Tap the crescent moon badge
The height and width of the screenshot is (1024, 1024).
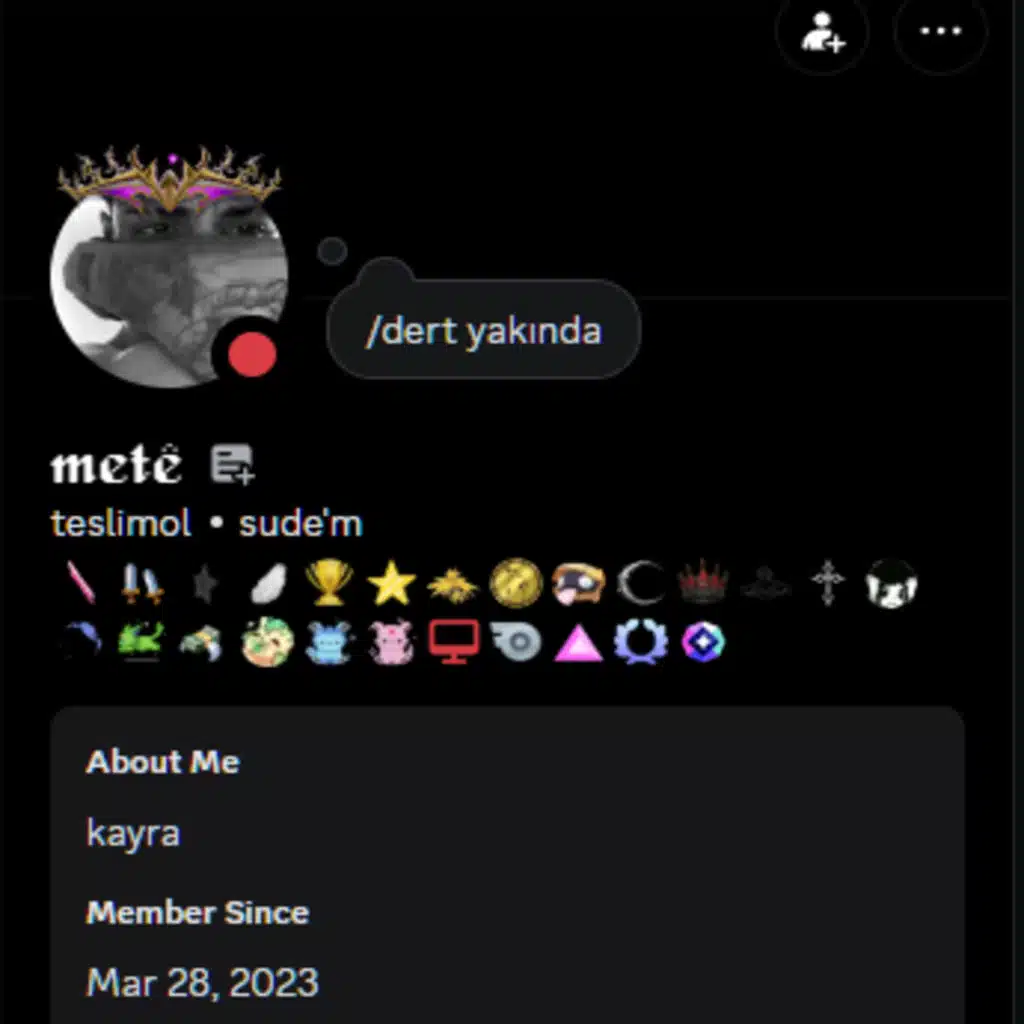tap(641, 583)
